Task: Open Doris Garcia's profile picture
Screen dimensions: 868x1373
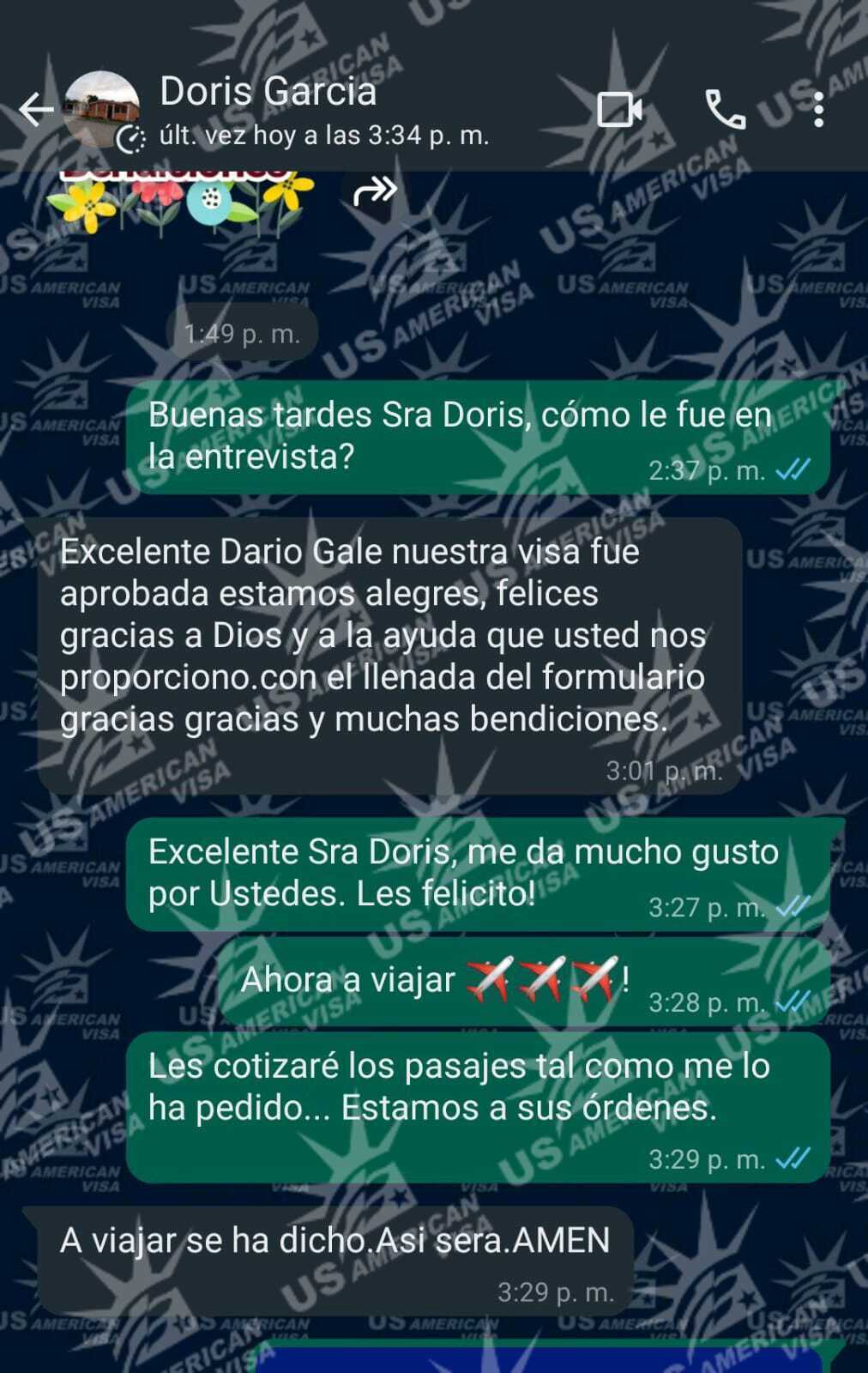Action: [x=102, y=110]
